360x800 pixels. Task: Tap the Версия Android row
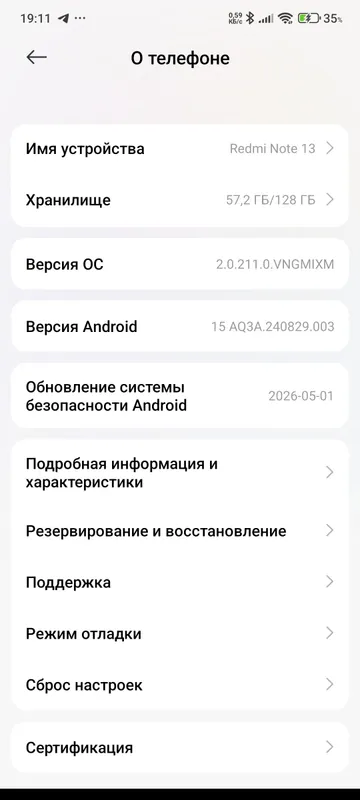click(x=179, y=326)
